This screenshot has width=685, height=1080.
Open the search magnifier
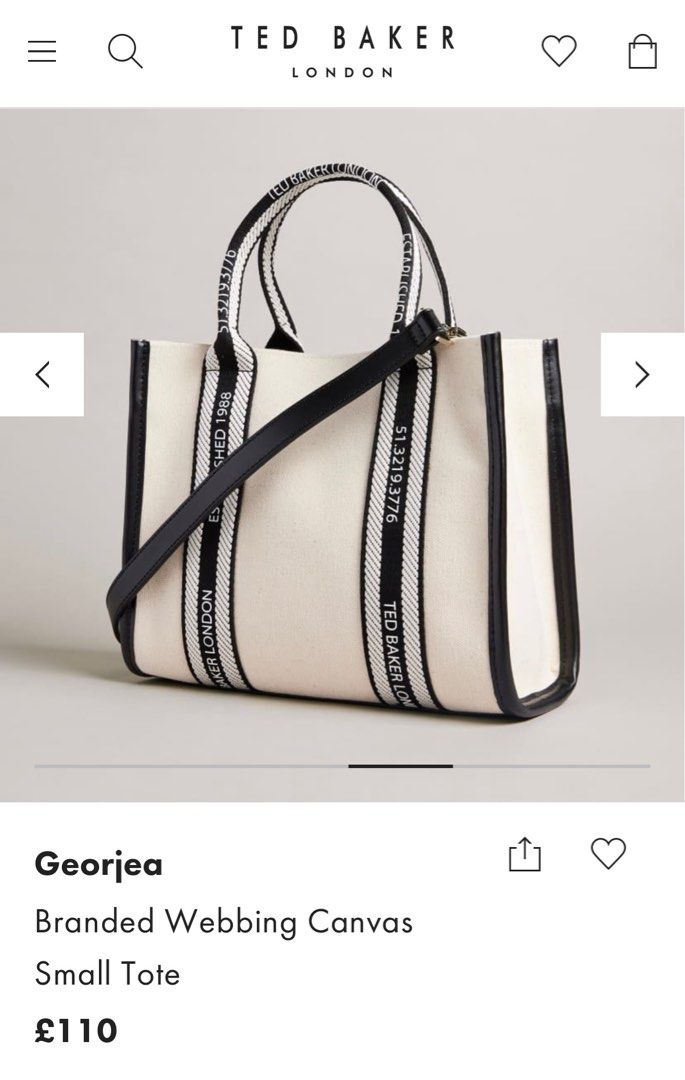pyautogui.click(x=125, y=51)
